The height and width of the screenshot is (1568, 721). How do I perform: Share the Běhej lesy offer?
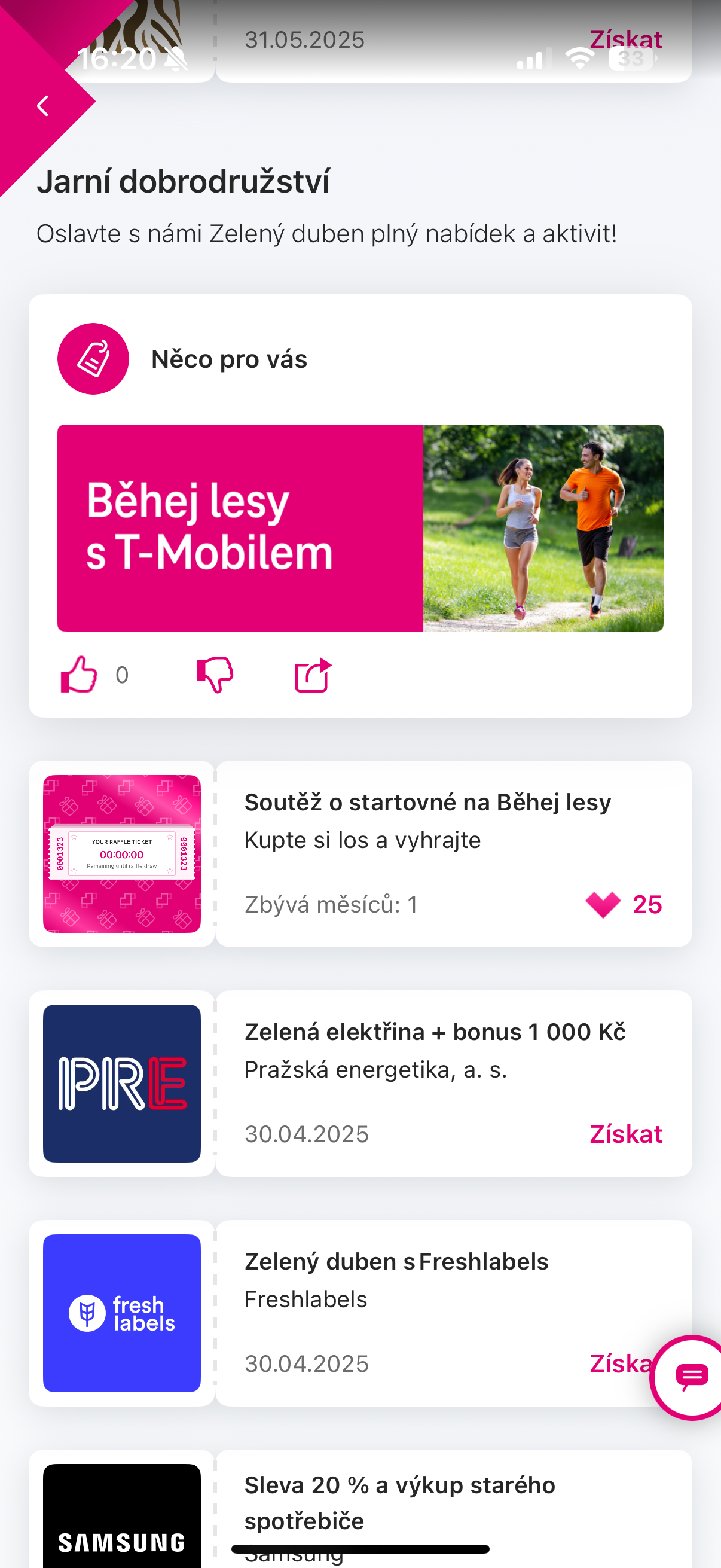pyautogui.click(x=313, y=675)
